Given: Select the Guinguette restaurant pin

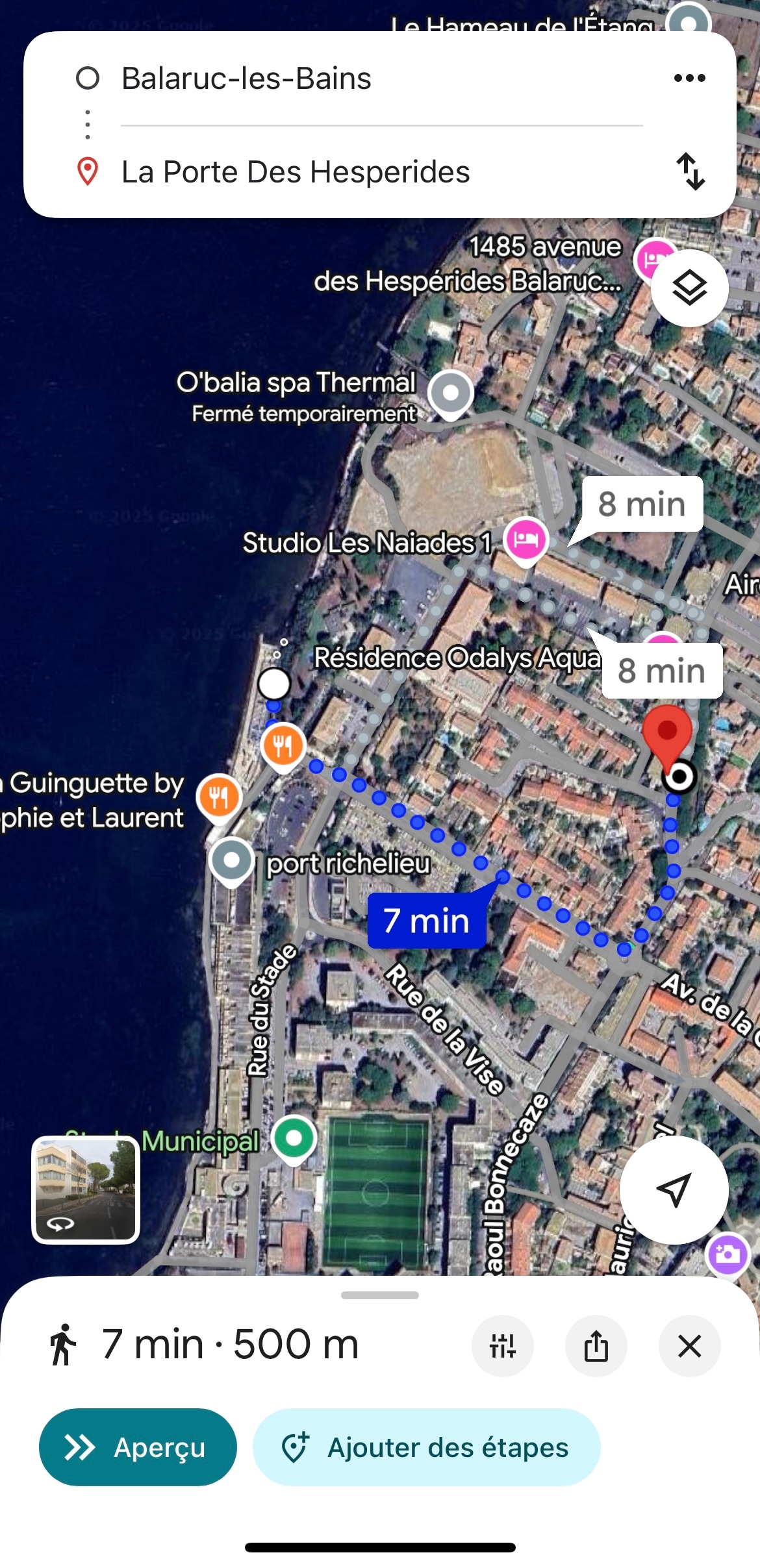Looking at the screenshot, I should click(219, 797).
